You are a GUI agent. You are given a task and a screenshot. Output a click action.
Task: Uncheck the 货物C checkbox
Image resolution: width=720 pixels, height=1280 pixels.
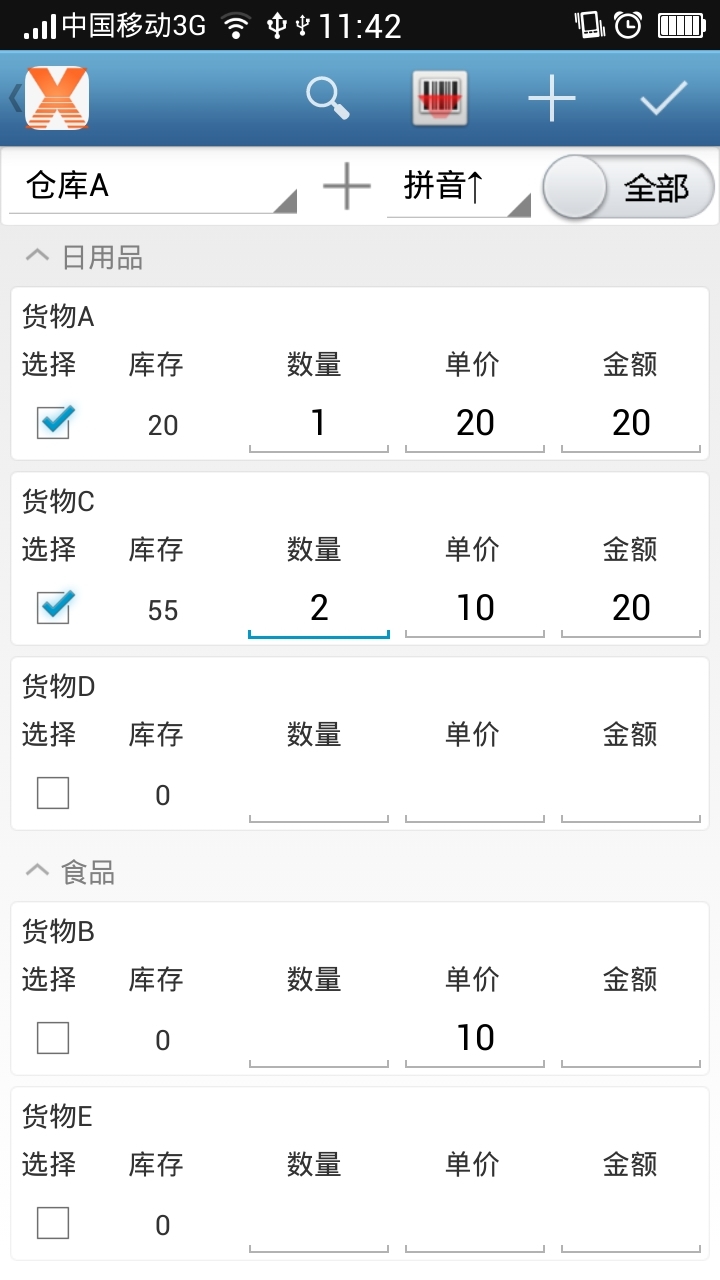pos(54,608)
